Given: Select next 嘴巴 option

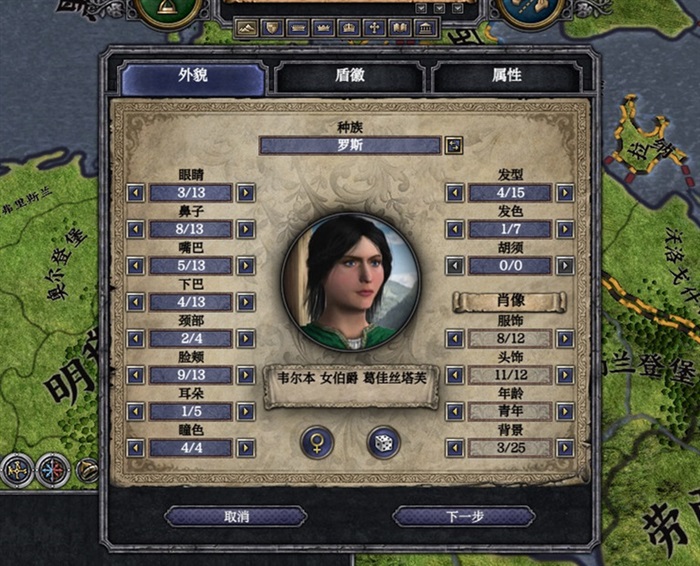Looking at the screenshot, I should pyautogui.click(x=245, y=266).
